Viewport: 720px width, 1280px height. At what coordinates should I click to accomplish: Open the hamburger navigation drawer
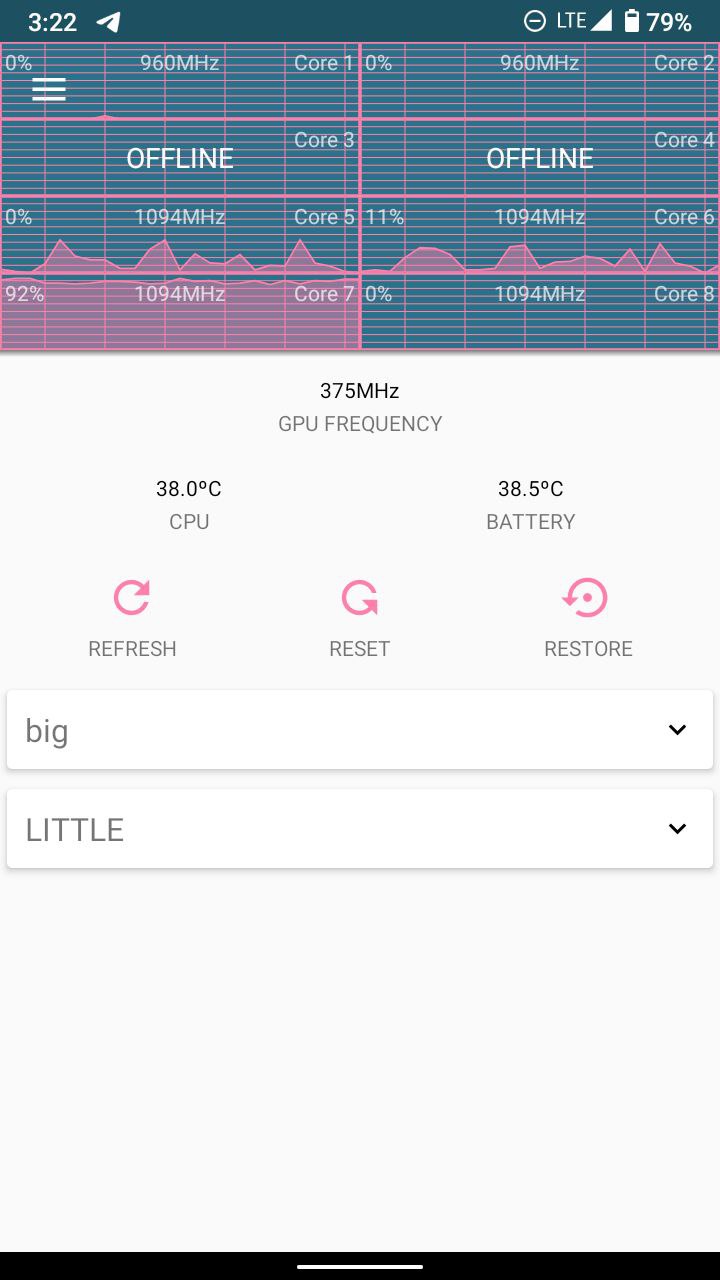[x=49, y=90]
